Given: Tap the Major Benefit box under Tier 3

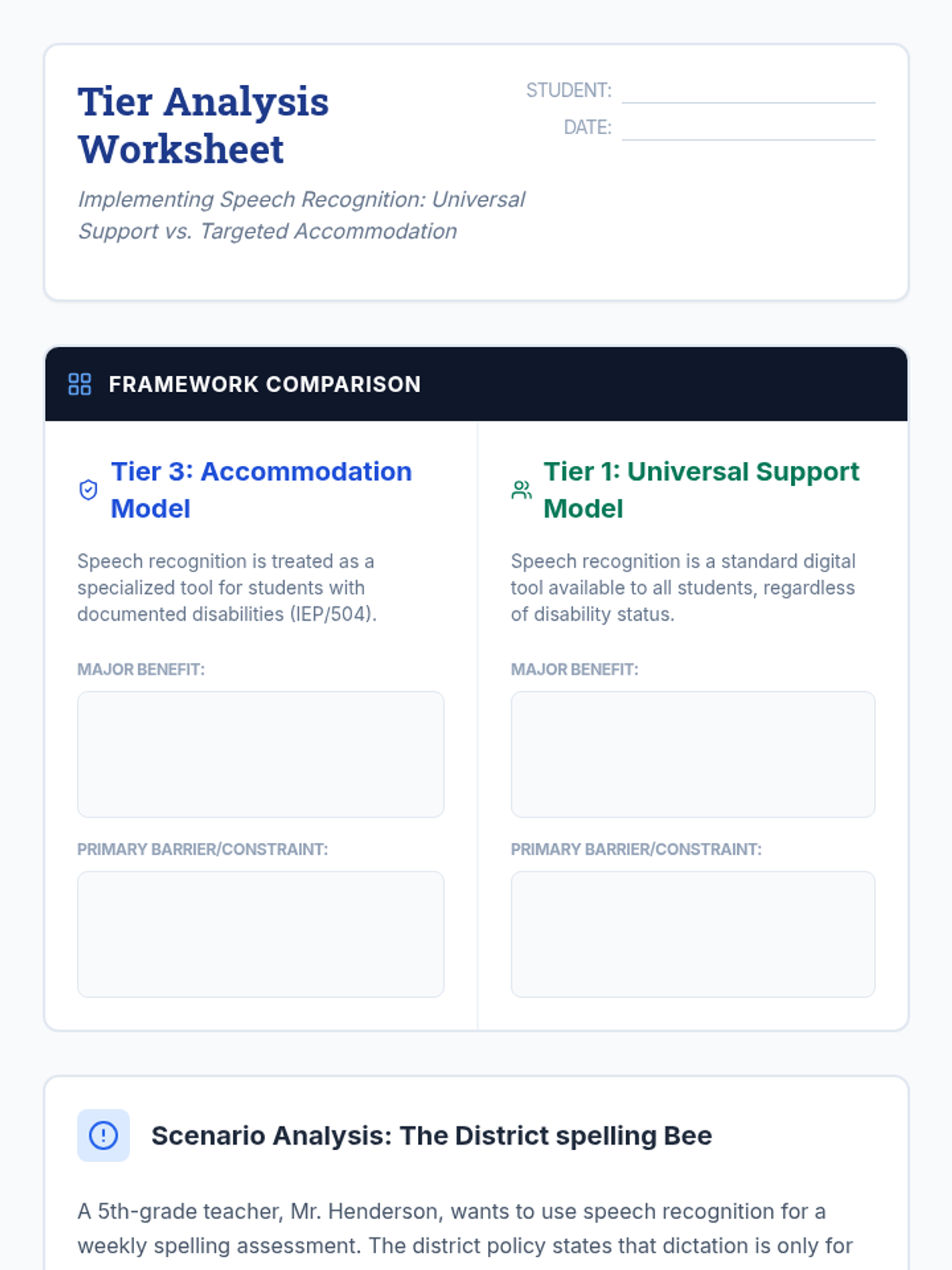Looking at the screenshot, I should 260,754.
